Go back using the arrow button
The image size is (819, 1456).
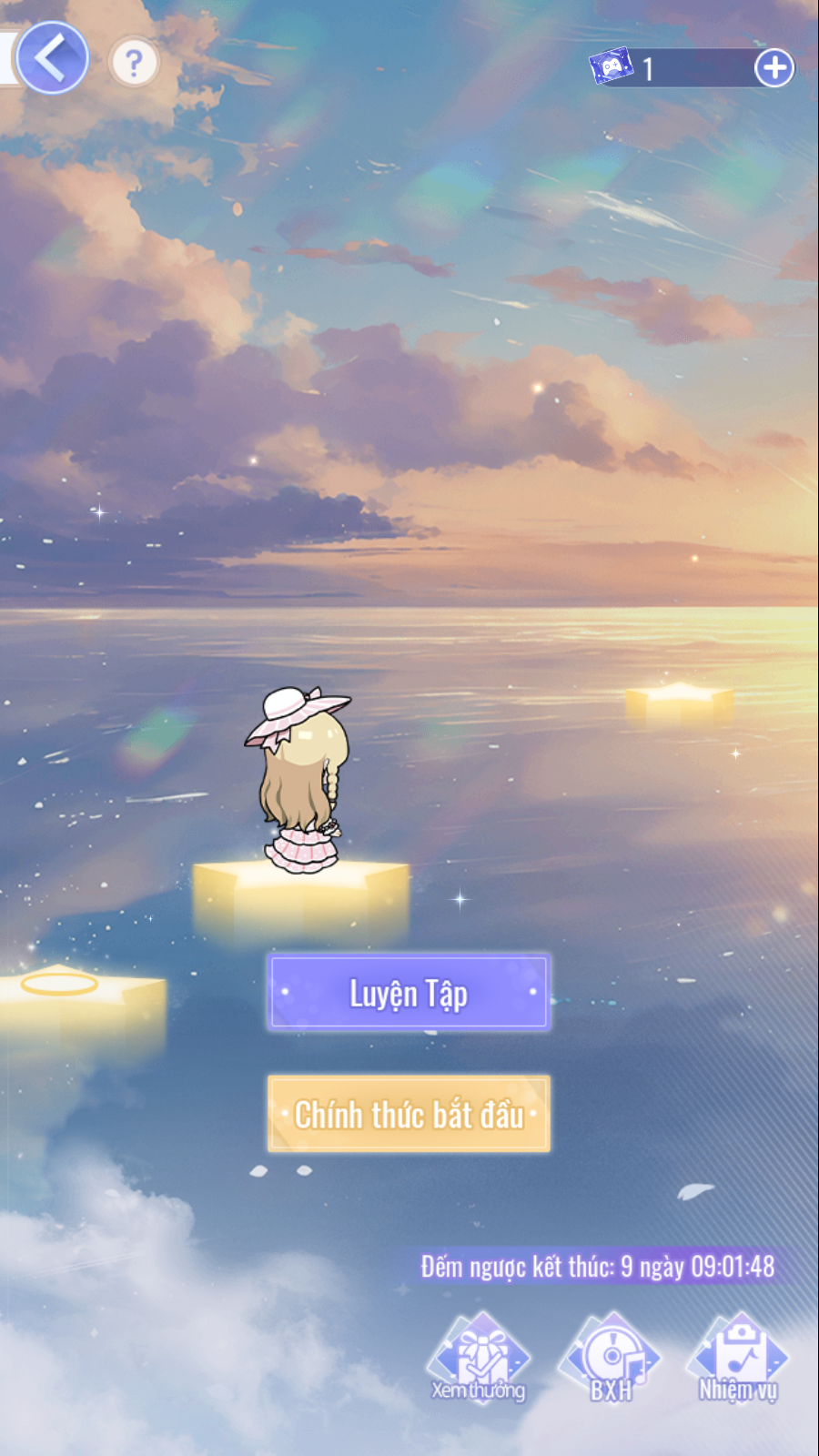[x=52, y=58]
